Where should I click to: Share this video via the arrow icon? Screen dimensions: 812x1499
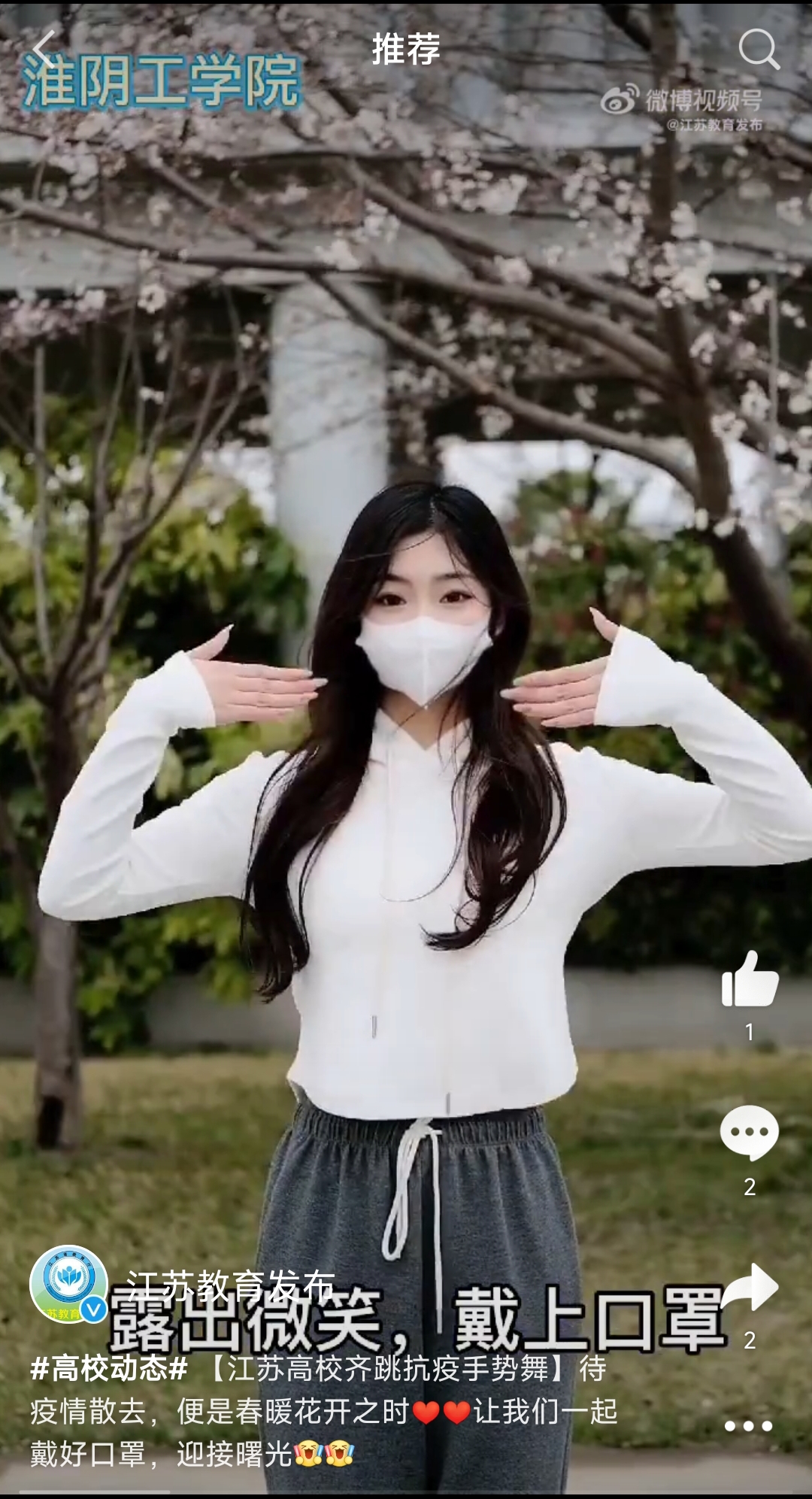[x=749, y=1288]
